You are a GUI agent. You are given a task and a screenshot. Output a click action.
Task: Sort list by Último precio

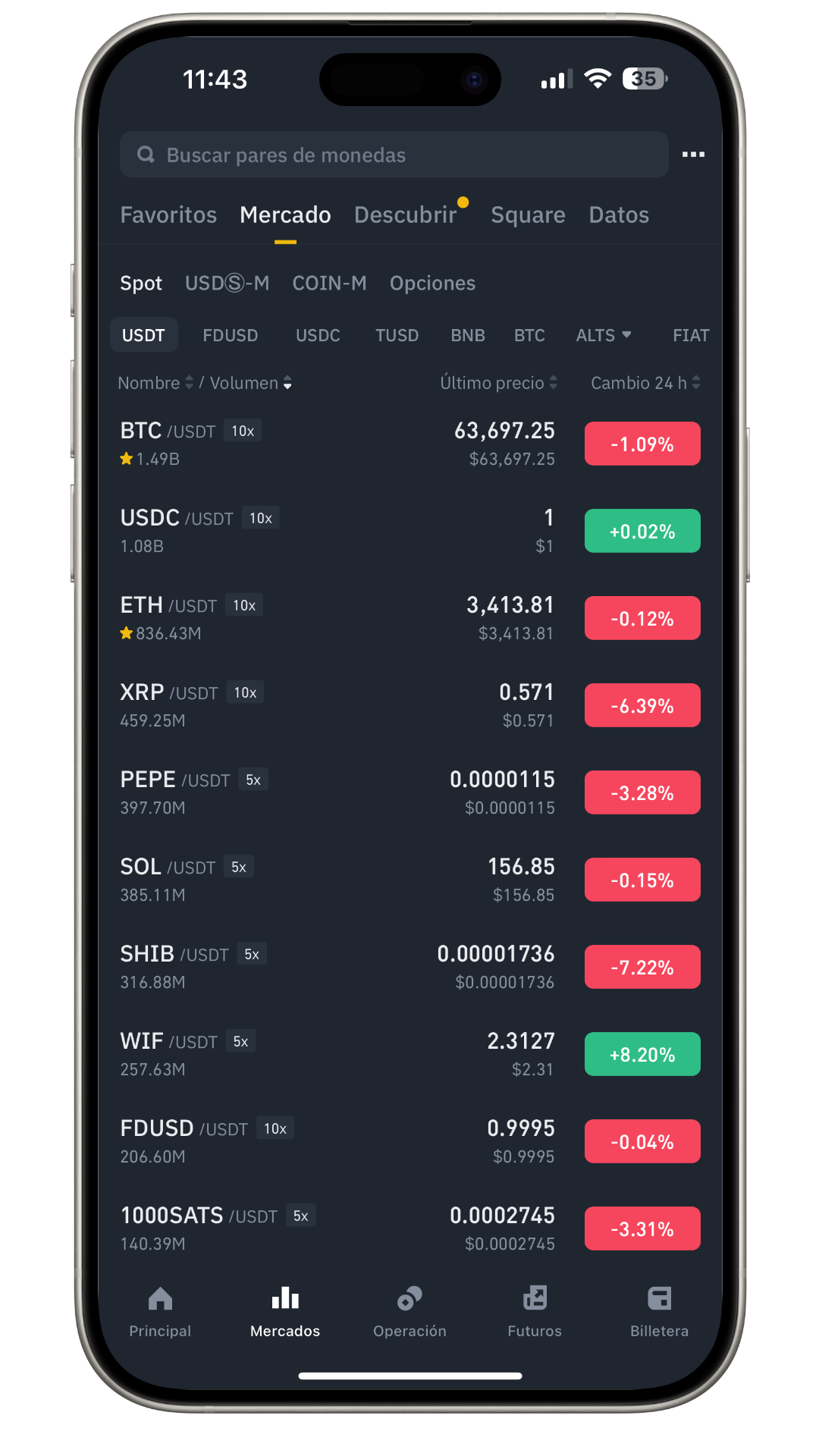(498, 383)
